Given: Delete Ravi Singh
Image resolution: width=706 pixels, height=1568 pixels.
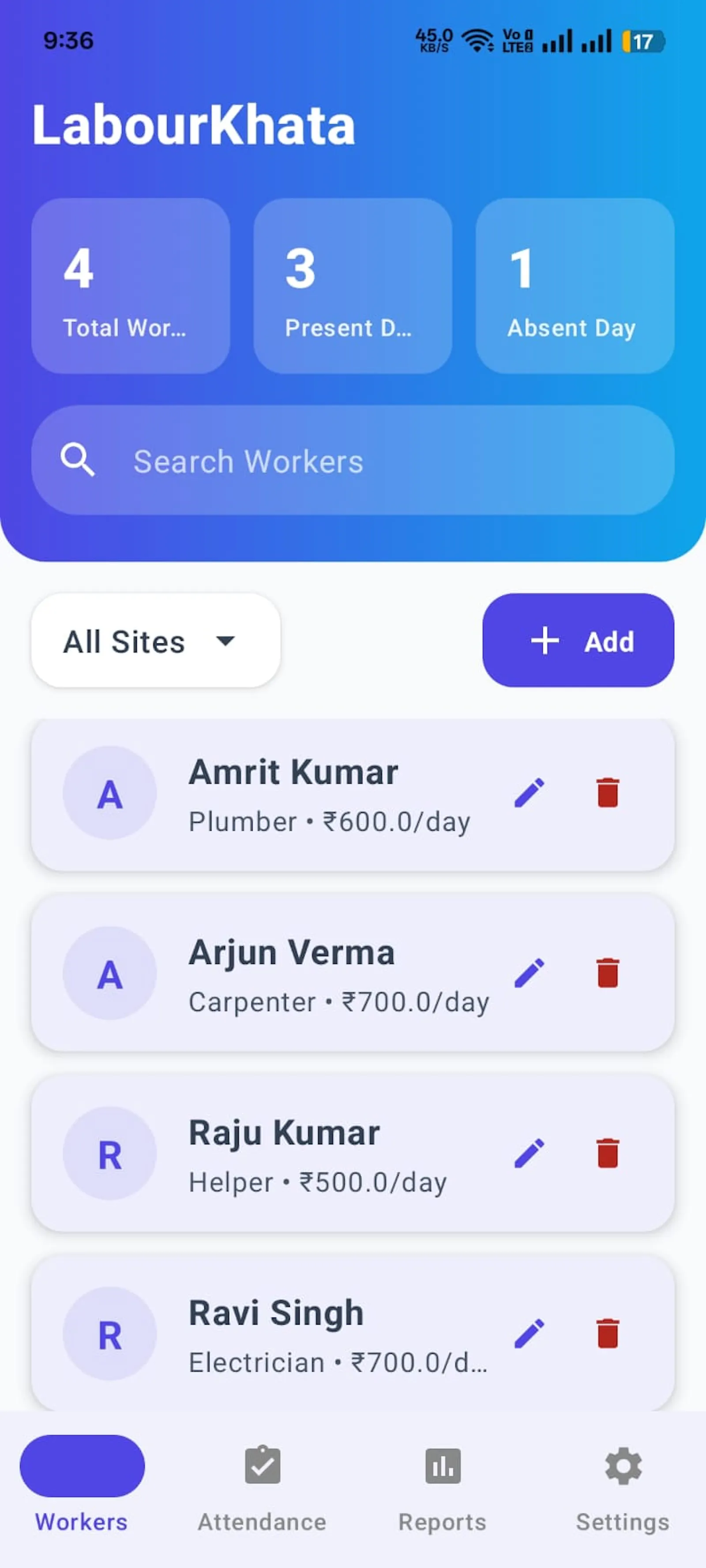Looking at the screenshot, I should 607,1334.
